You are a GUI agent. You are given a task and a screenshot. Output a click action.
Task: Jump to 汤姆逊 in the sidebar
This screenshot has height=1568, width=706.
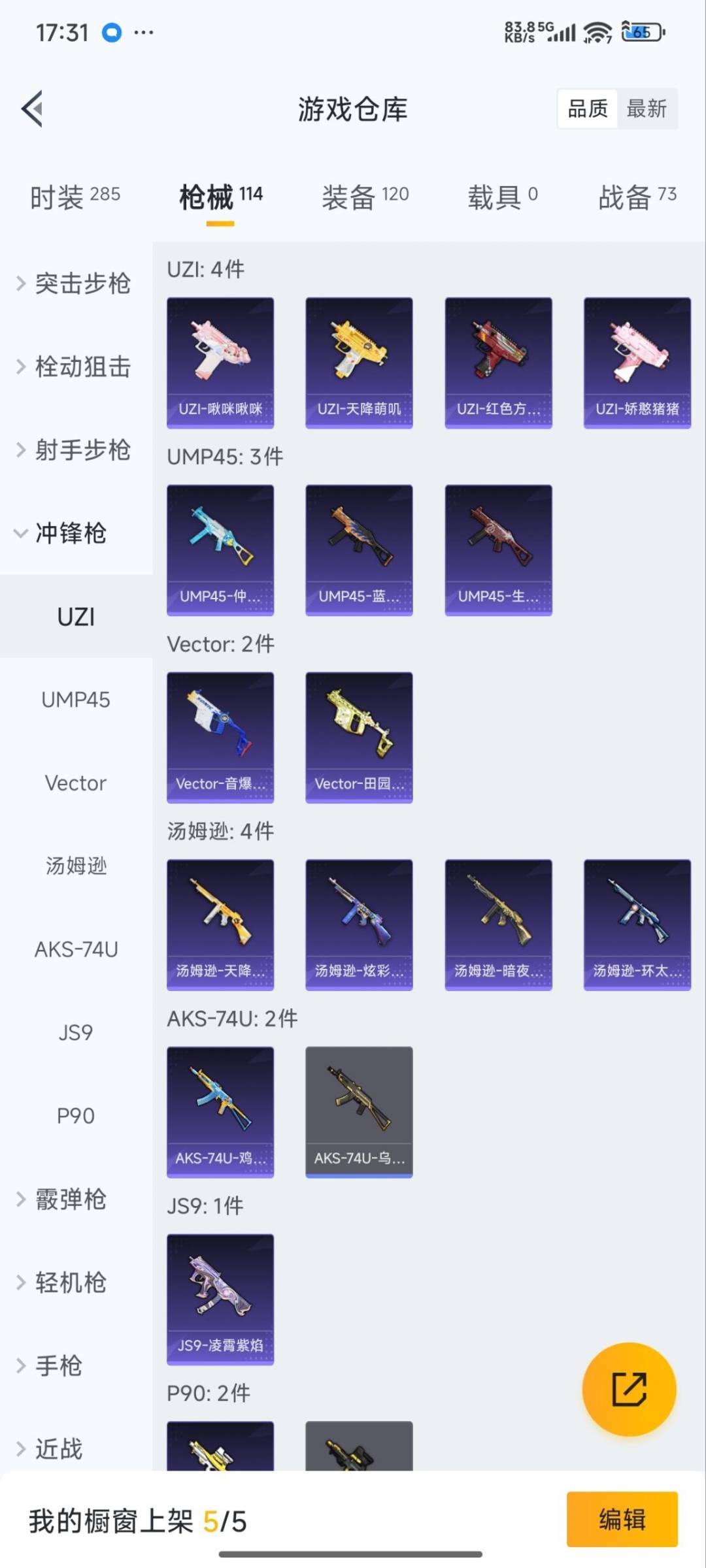pos(76,866)
